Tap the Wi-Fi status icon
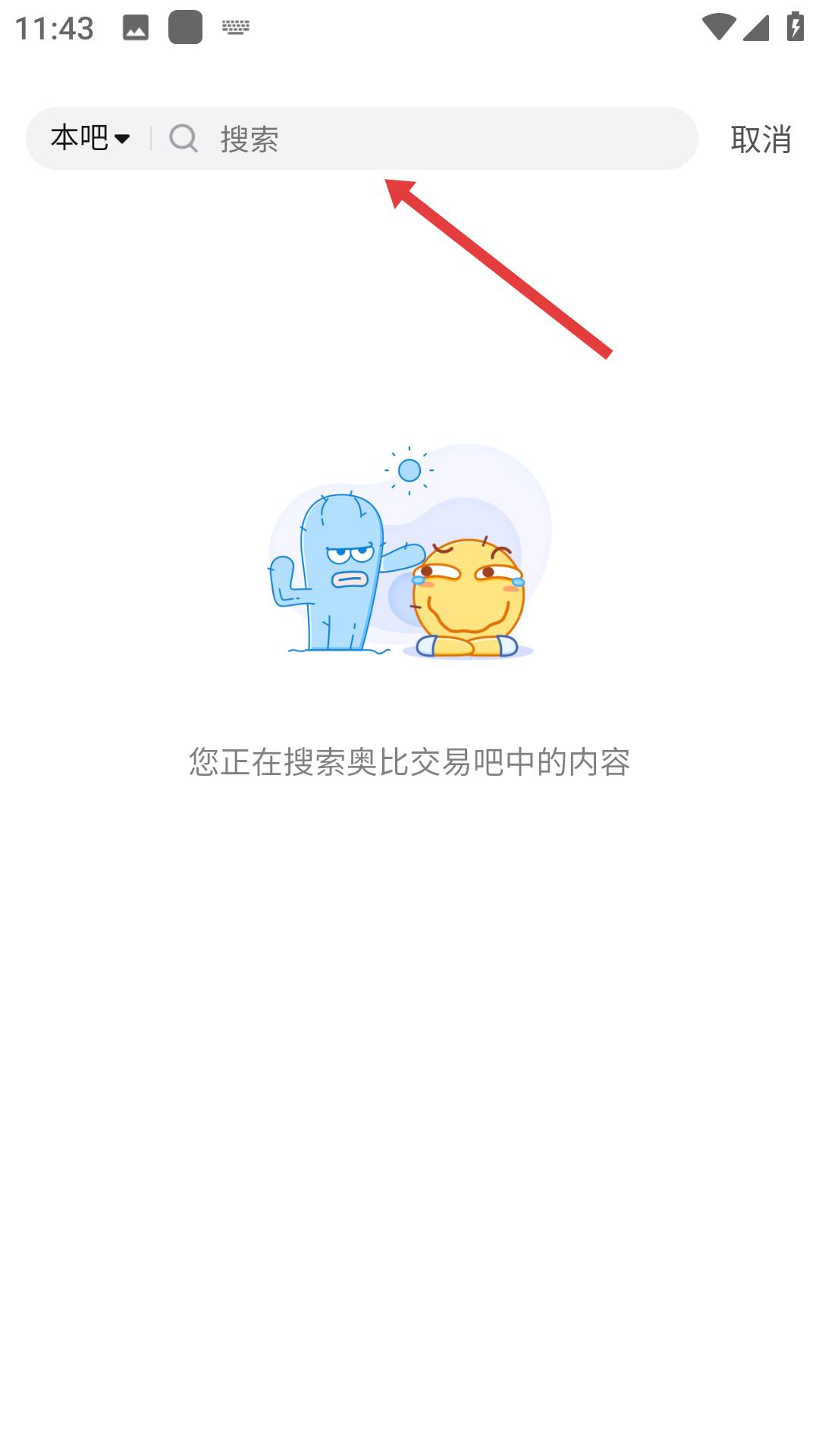The image size is (819, 1456). pos(720,25)
